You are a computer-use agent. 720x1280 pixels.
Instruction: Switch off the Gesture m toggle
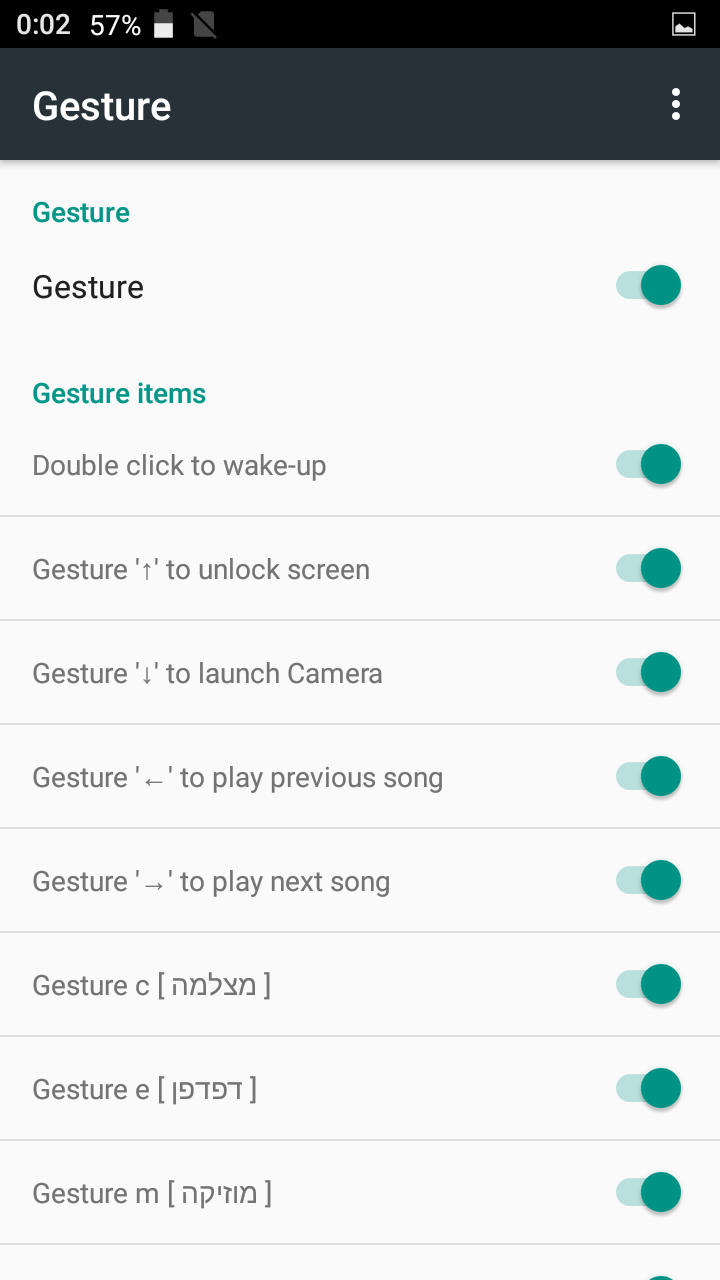pos(649,1193)
